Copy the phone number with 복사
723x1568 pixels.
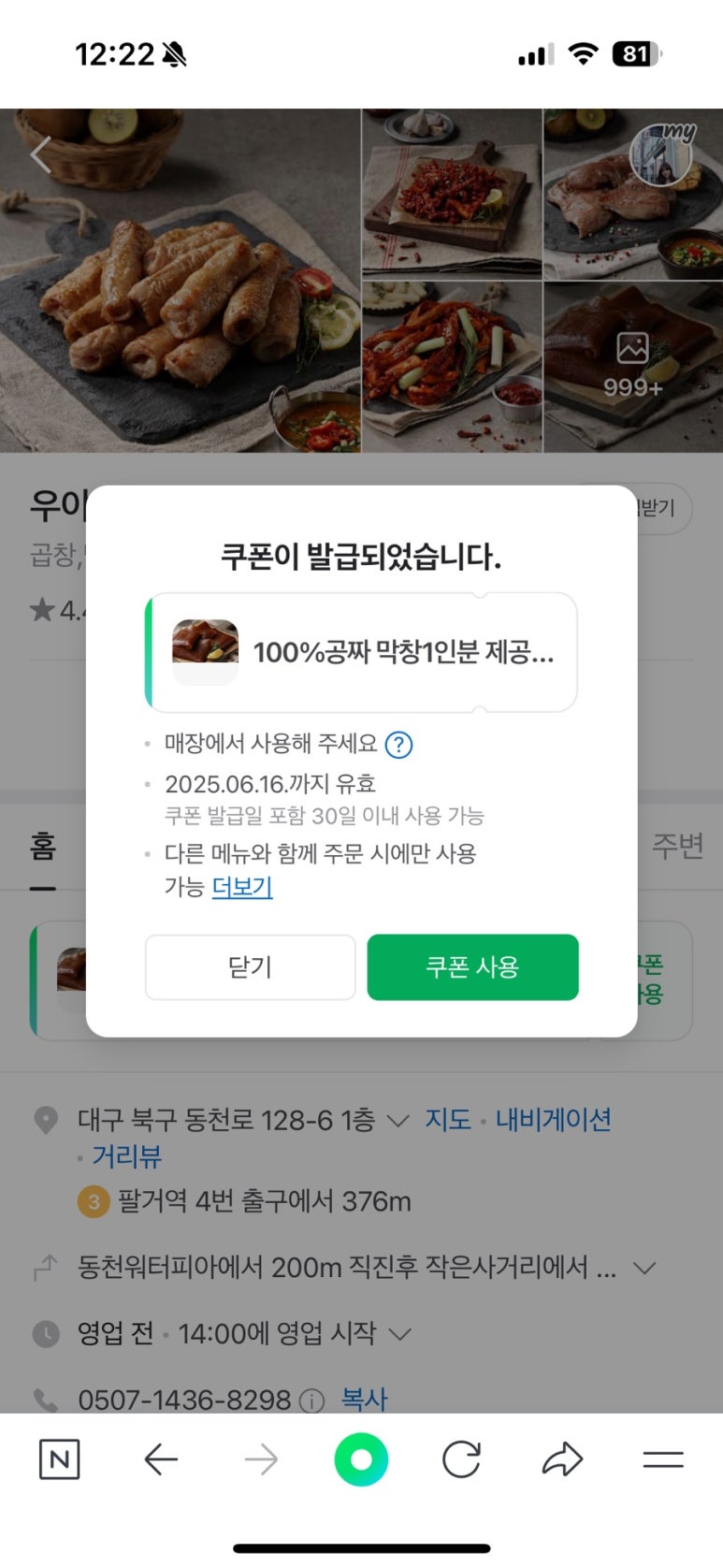pos(364,1400)
